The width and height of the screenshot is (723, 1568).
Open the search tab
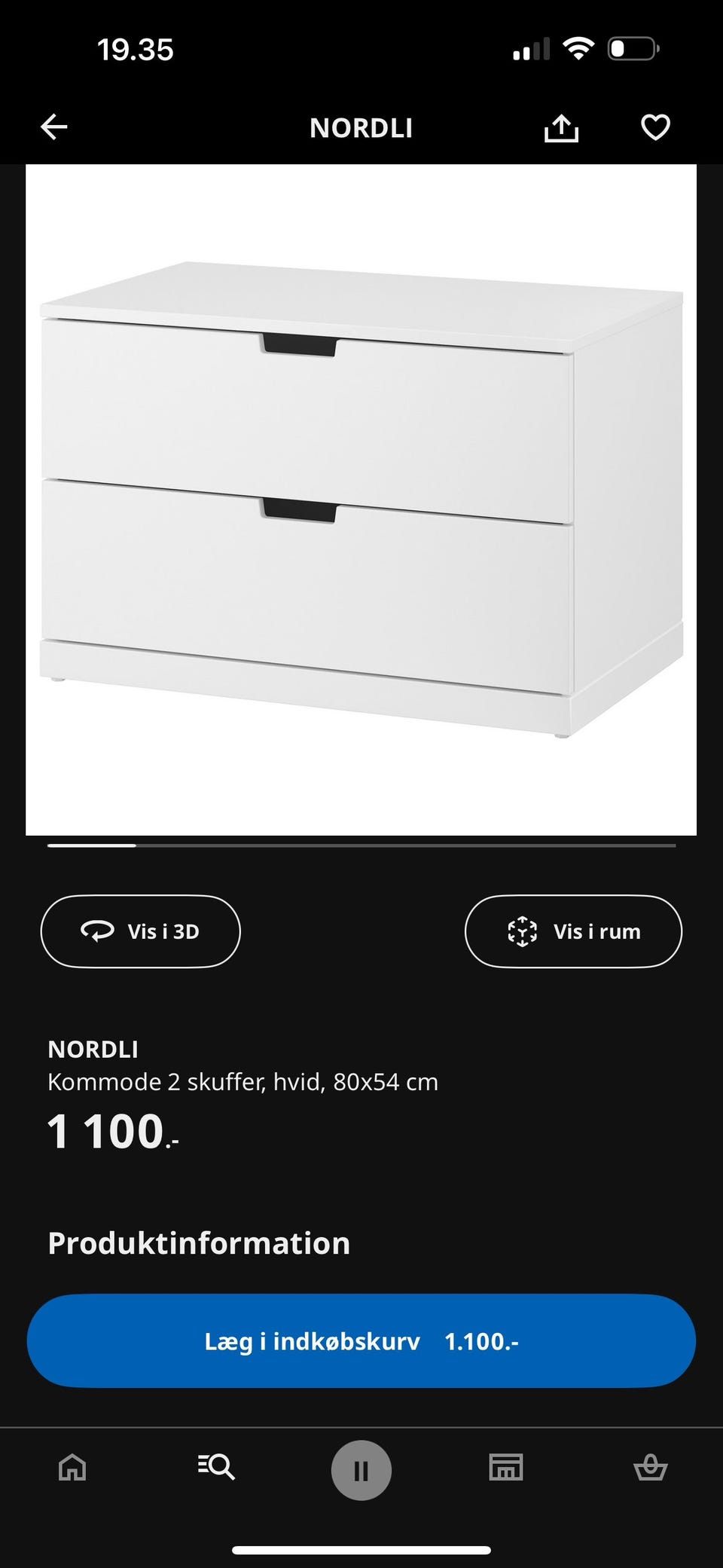[216, 1468]
